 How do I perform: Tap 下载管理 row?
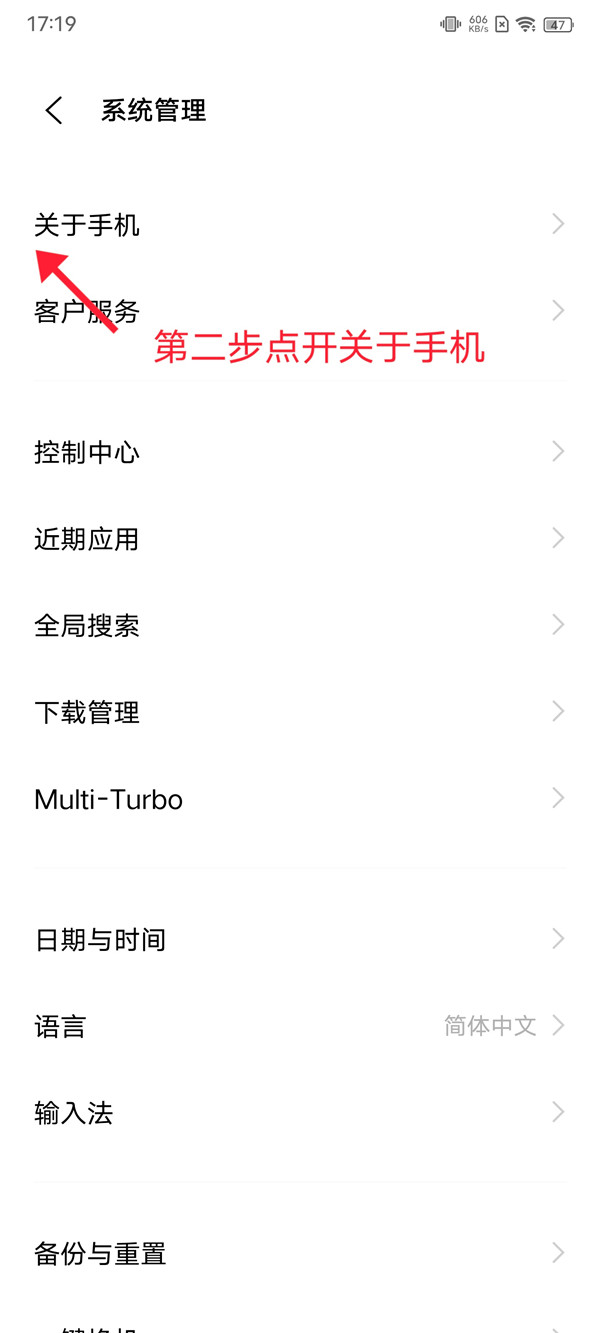tap(300, 712)
